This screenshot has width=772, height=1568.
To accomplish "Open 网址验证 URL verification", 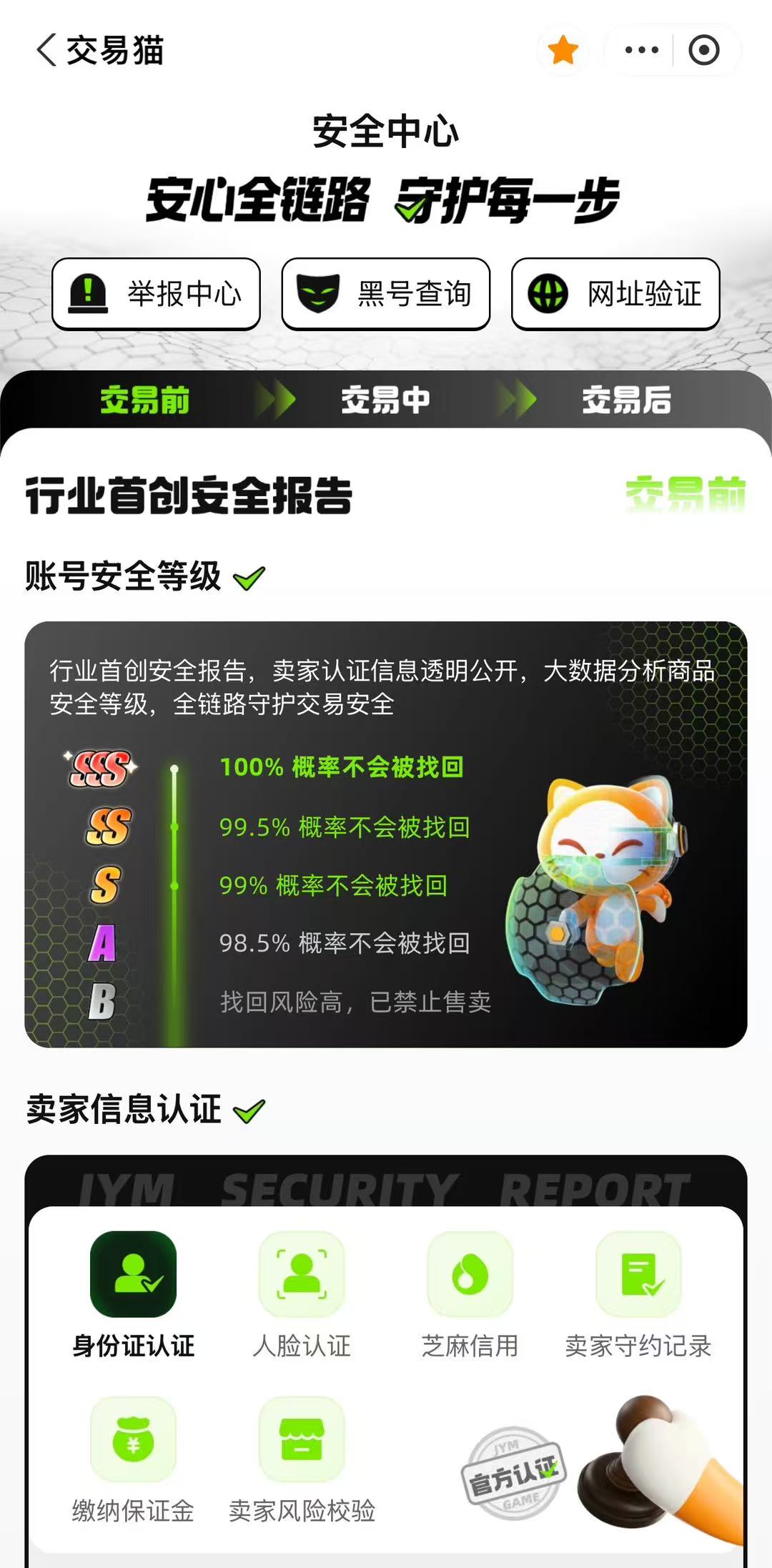I will click(x=615, y=294).
